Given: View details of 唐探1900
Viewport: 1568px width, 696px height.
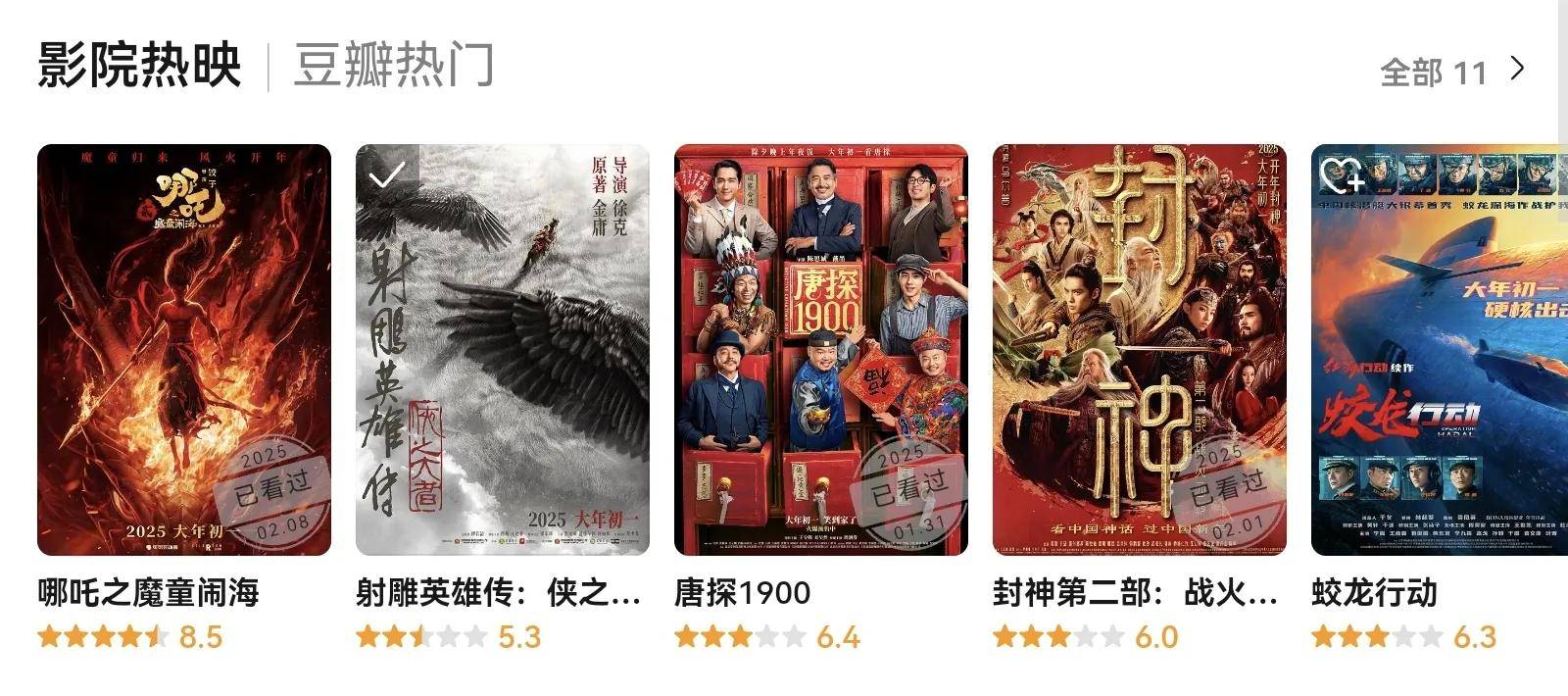Looking at the screenshot, I should pyautogui.click(x=820, y=350).
